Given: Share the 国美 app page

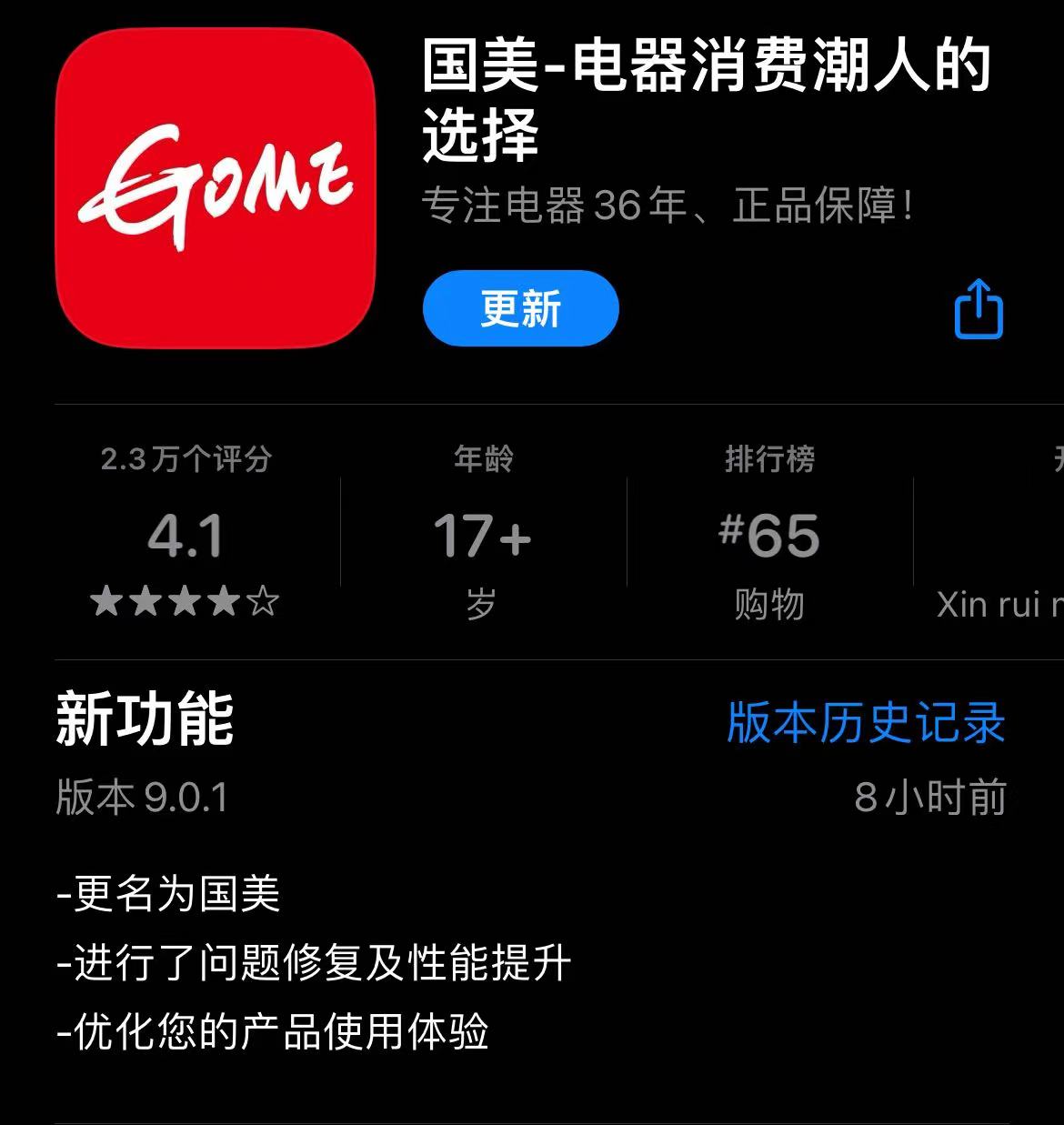Looking at the screenshot, I should click(978, 310).
